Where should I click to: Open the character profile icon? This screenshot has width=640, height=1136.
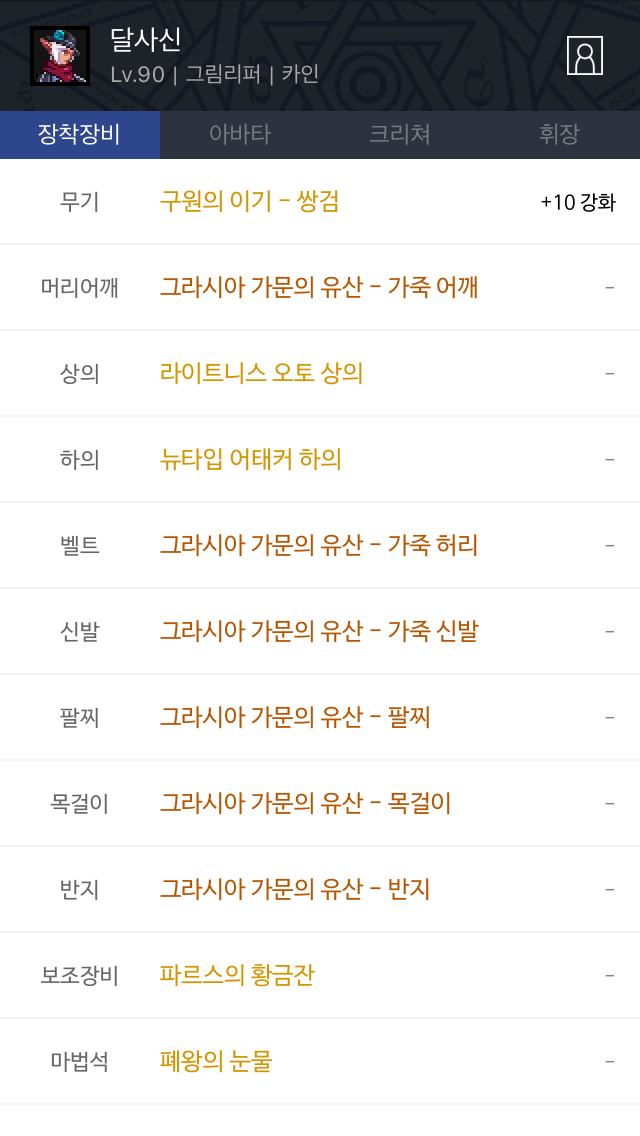(584, 56)
